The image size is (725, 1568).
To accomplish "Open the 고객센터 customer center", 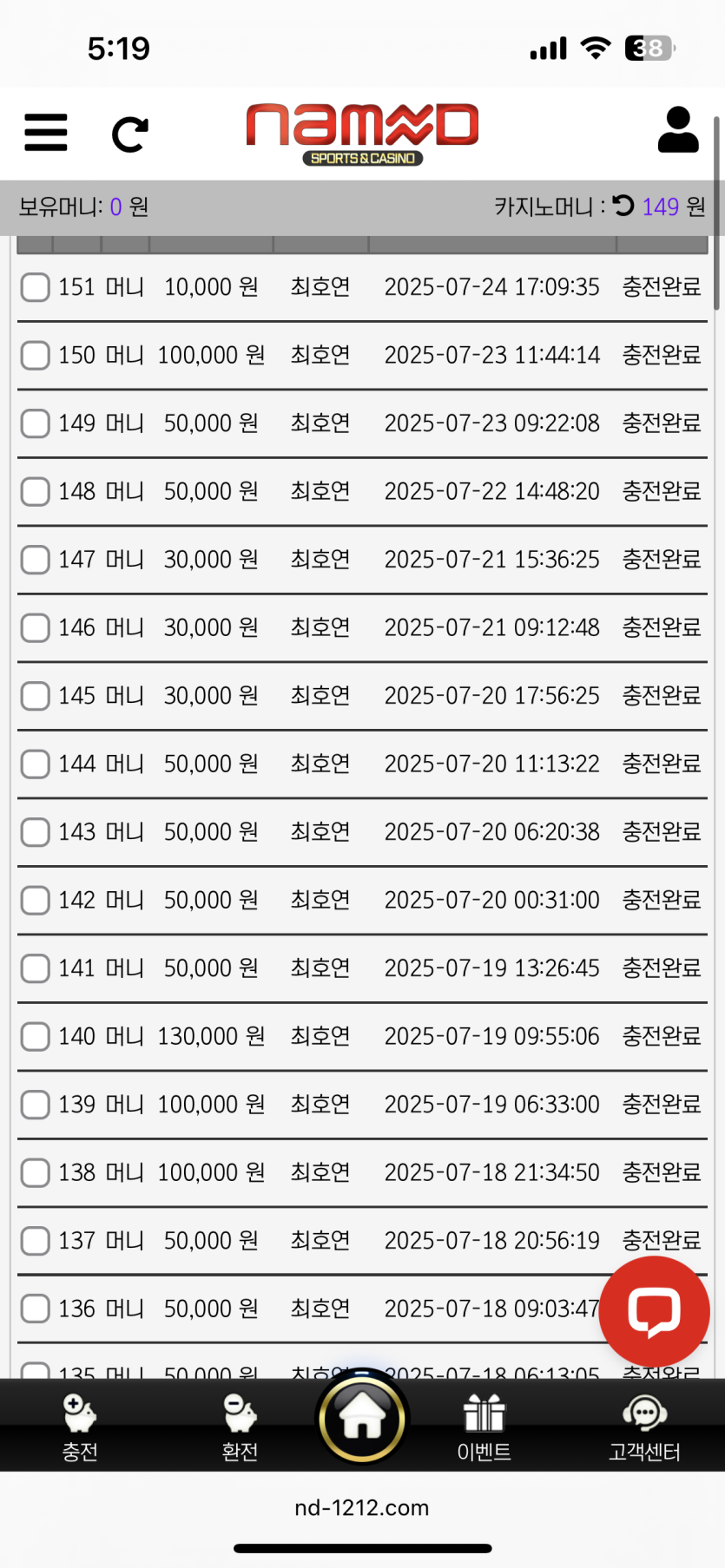I will [644, 1426].
